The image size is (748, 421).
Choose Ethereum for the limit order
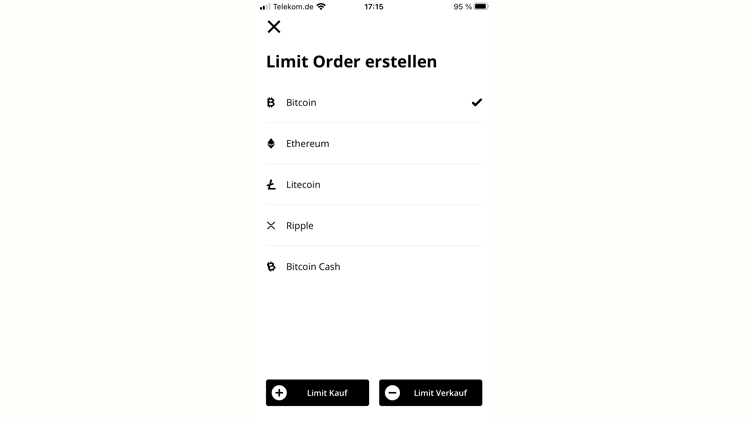click(373, 143)
